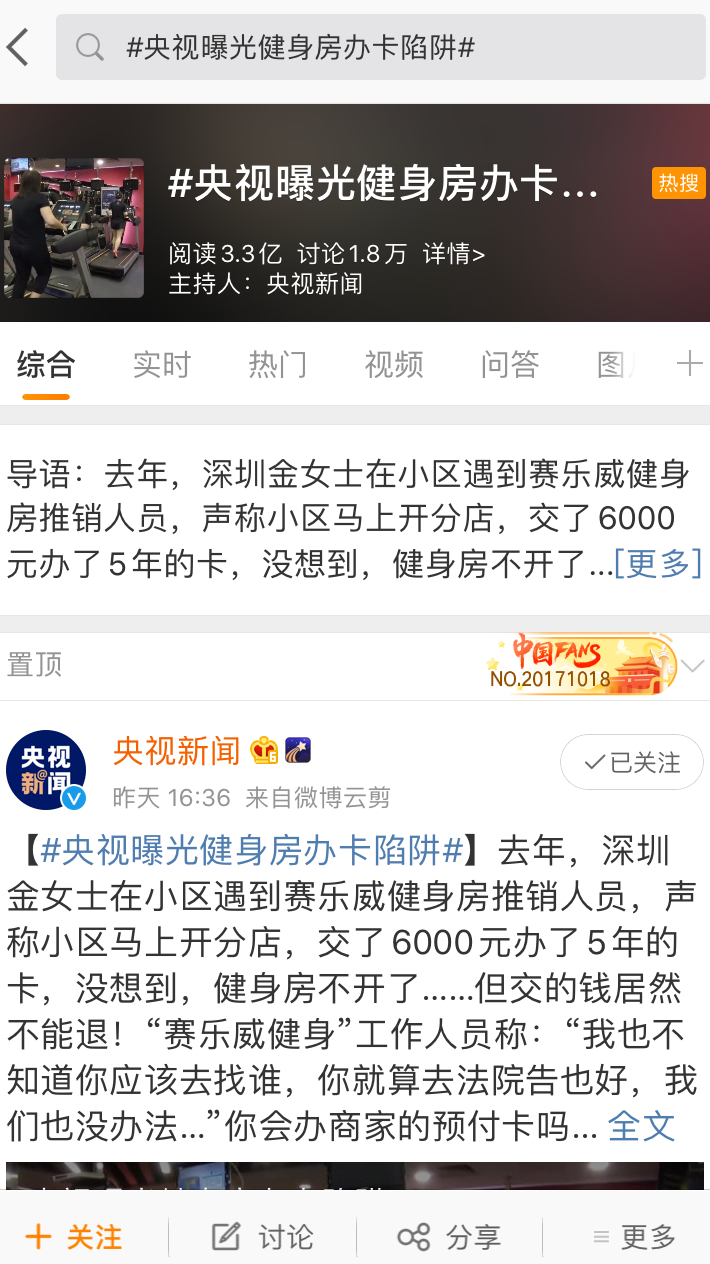
Task: Go back using the top-left arrow
Action: 20,47
